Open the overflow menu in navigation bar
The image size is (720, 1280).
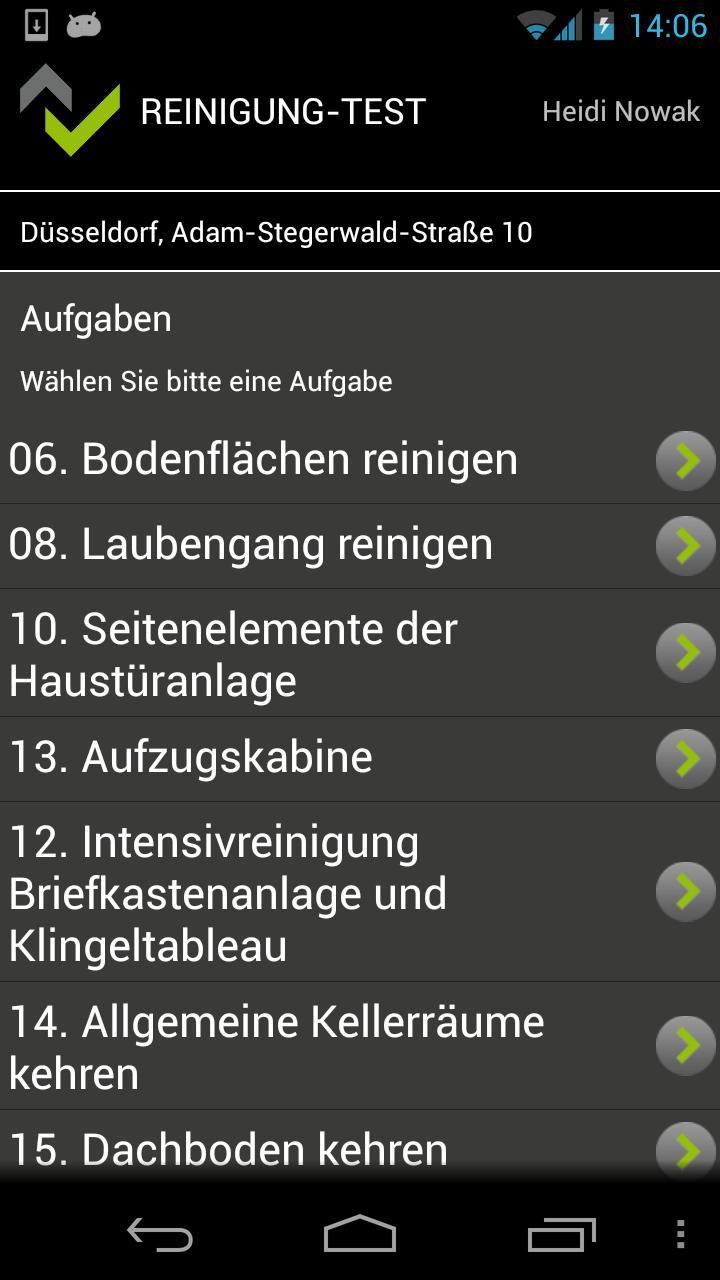(x=680, y=1234)
